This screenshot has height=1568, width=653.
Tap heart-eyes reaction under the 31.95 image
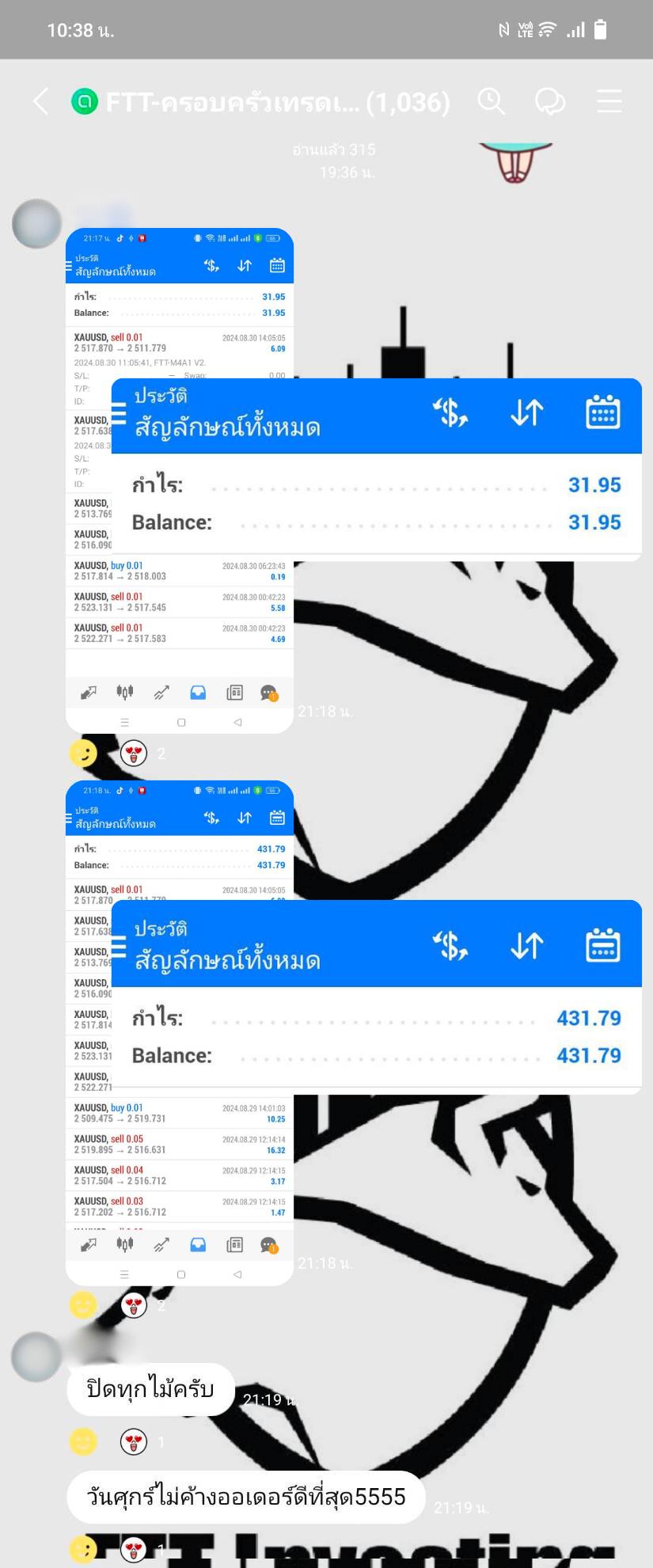click(x=134, y=754)
